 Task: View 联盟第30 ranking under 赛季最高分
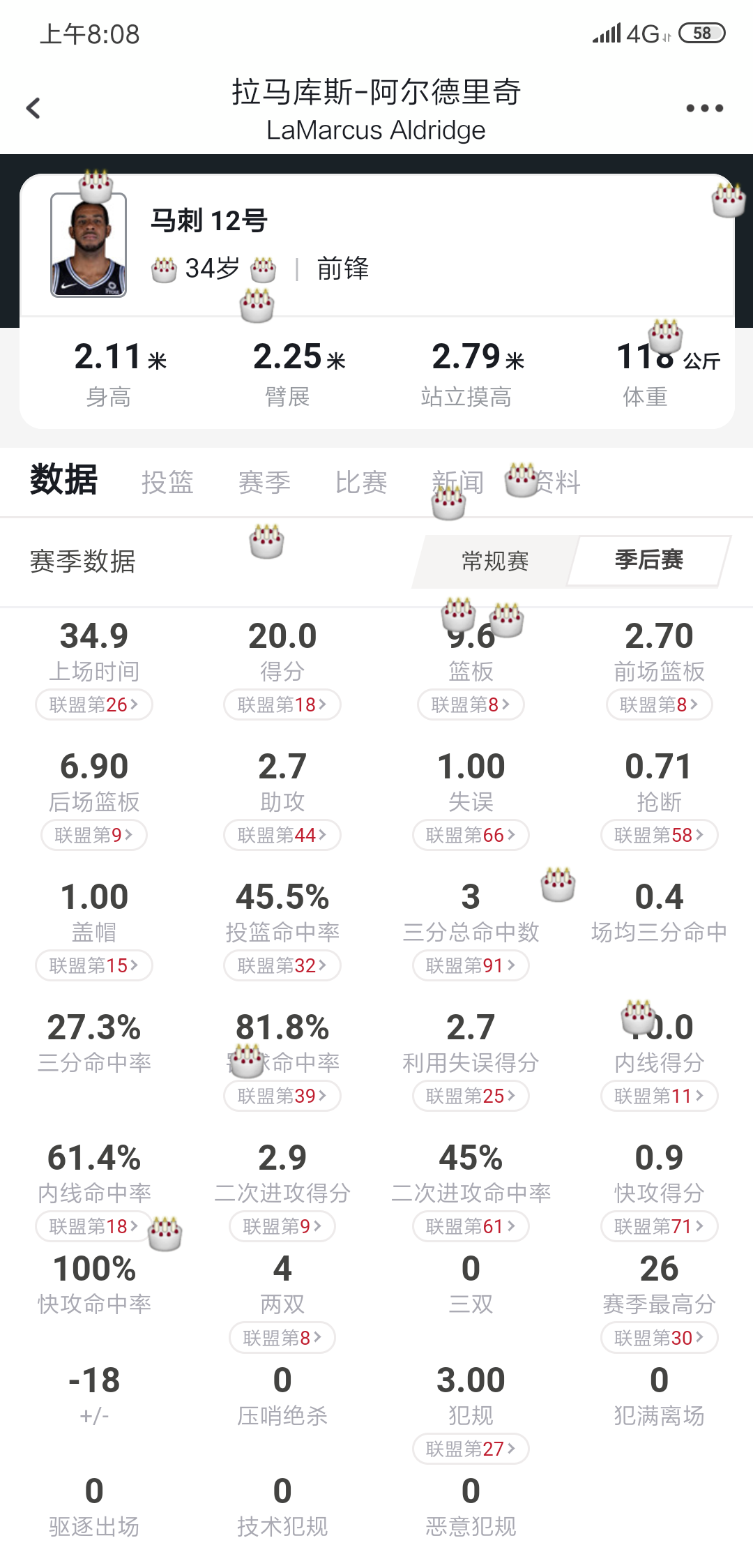(659, 1338)
